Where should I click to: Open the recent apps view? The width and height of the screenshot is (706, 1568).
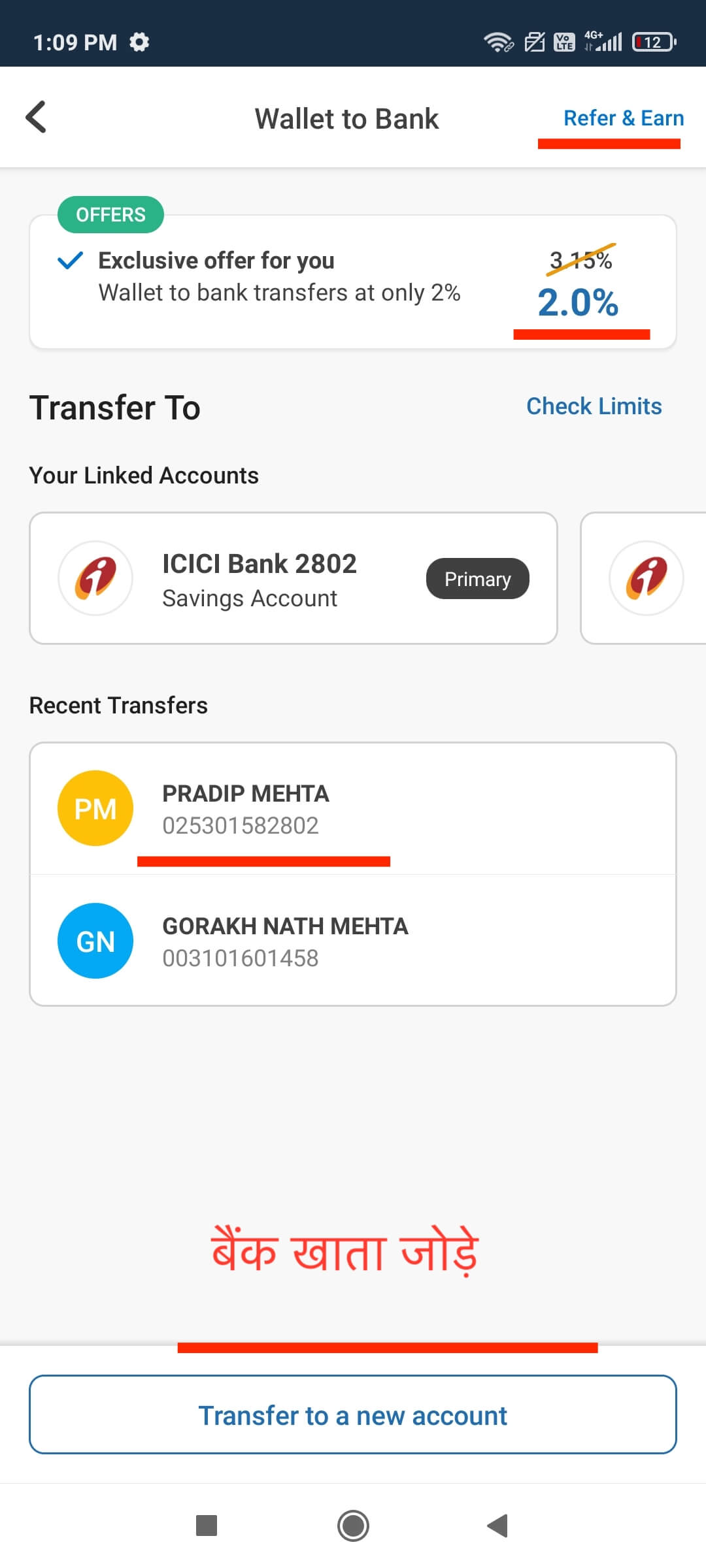click(x=207, y=1526)
